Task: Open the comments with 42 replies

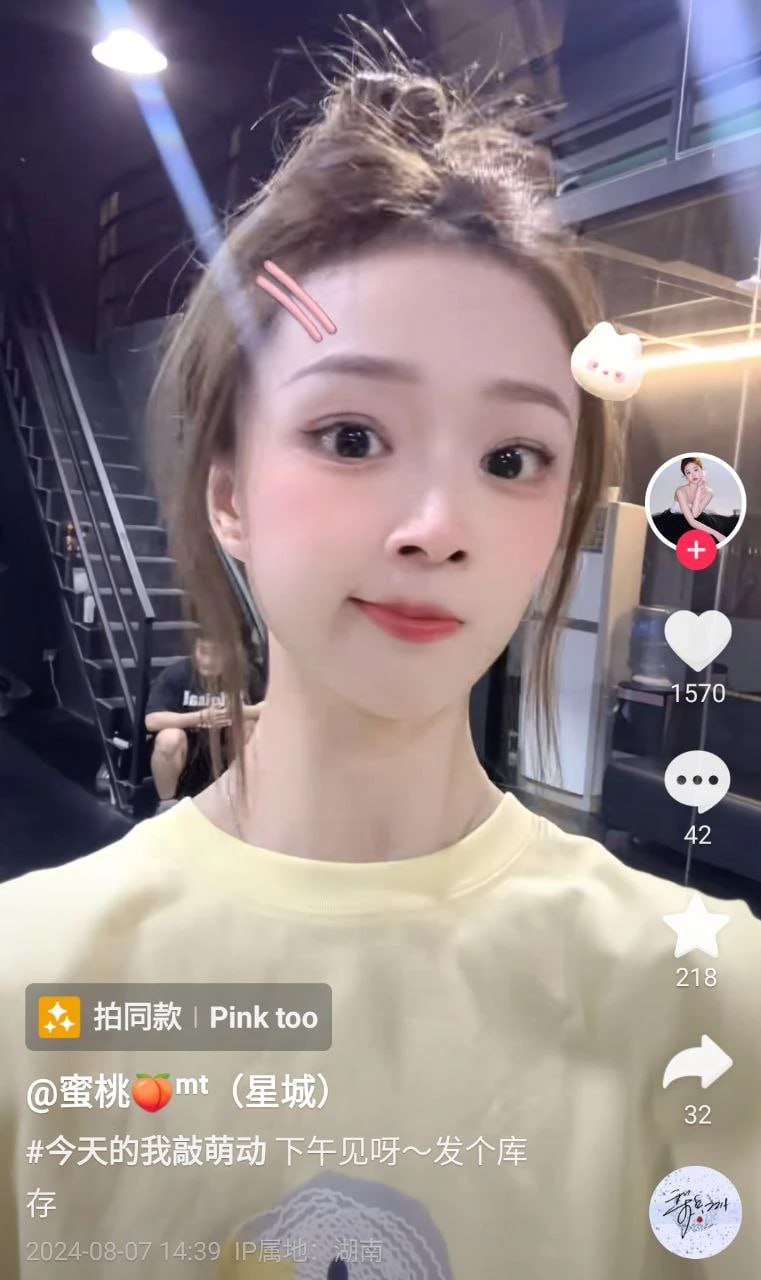Action: [697, 781]
